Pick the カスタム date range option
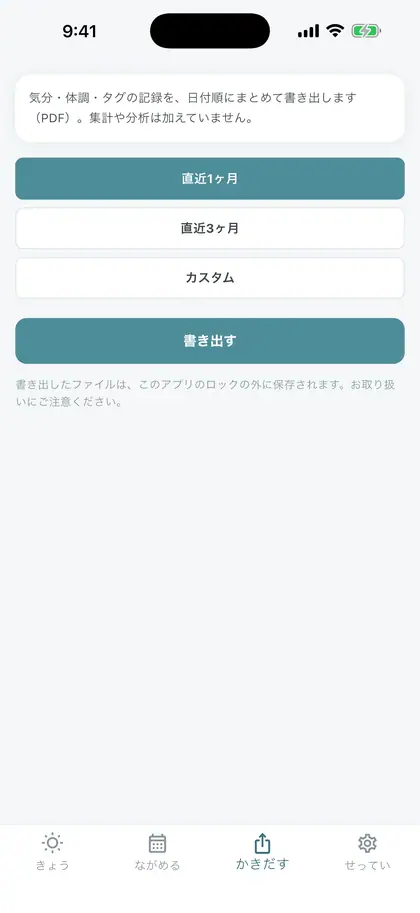The height and width of the screenshot is (913, 420). click(x=210, y=278)
